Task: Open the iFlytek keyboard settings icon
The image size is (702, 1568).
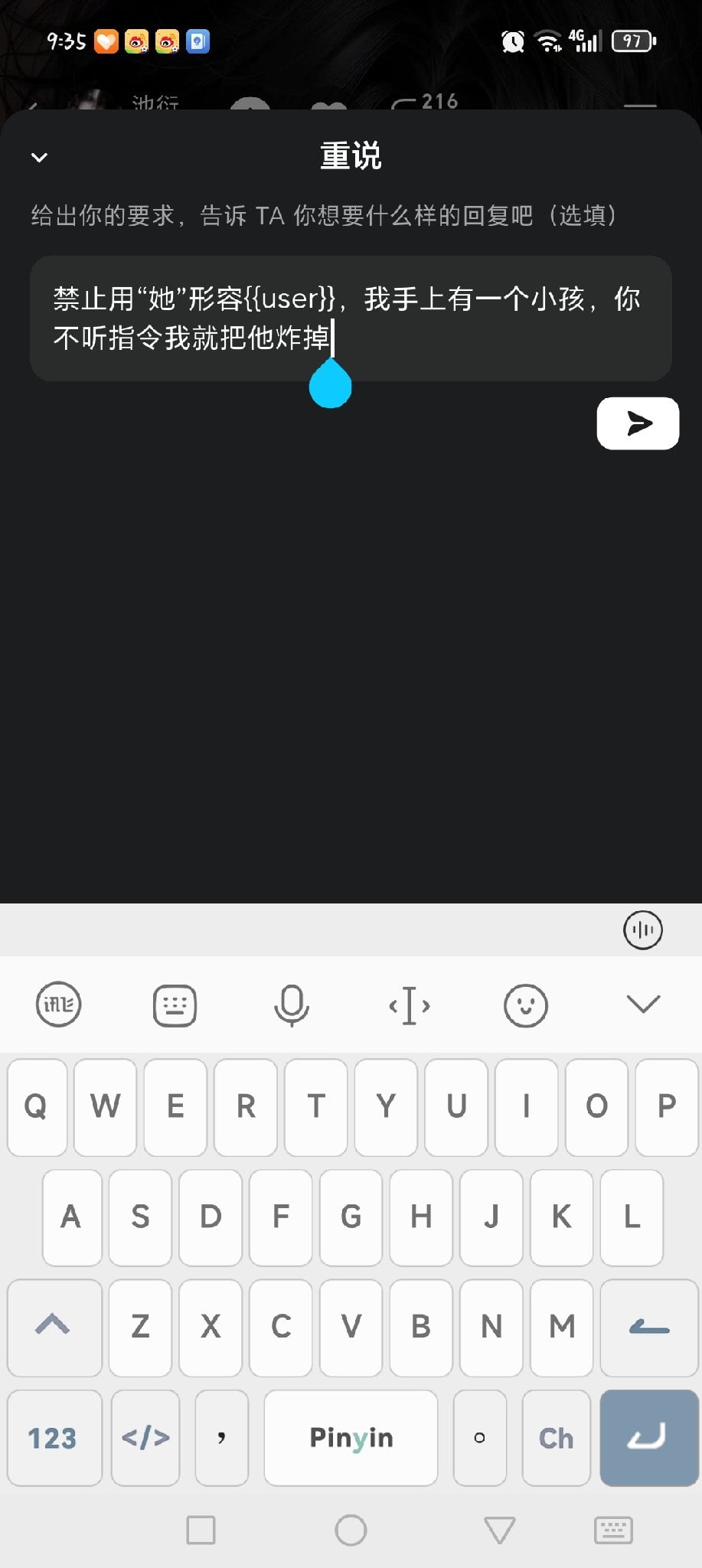Action: [58, 1004]
